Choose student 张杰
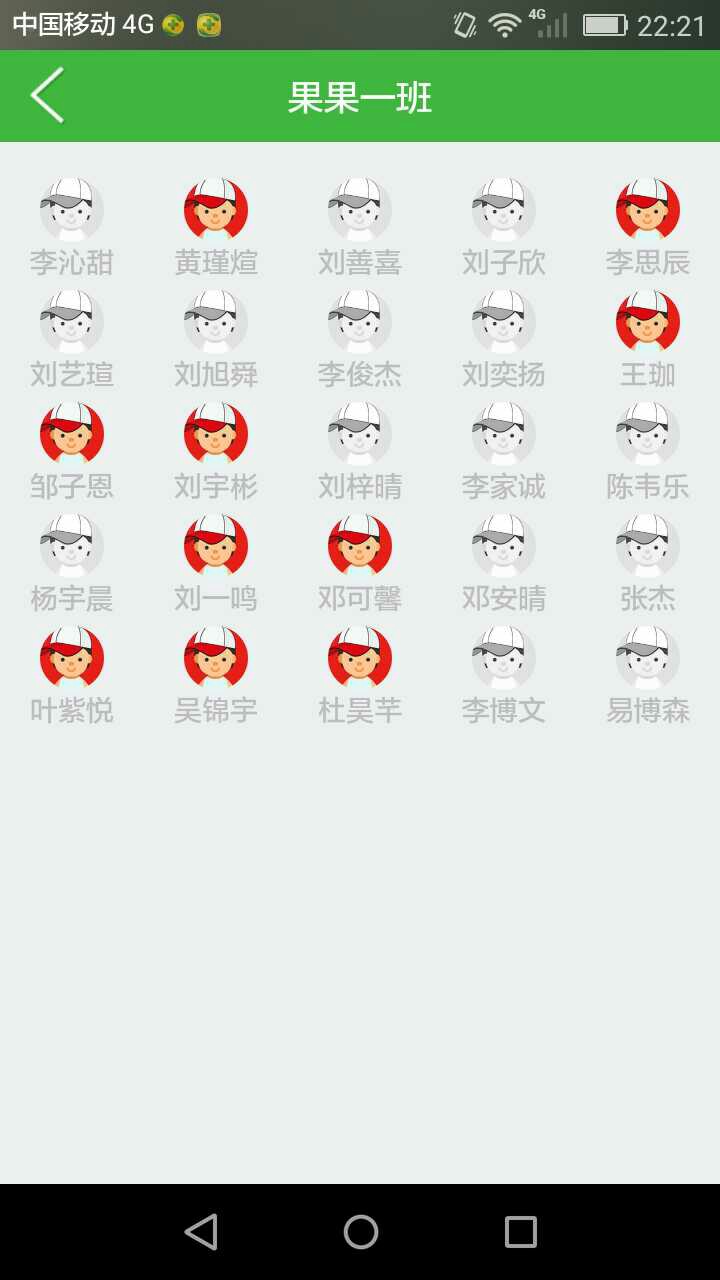This screenshot has height=1280, width=720. 648,564
